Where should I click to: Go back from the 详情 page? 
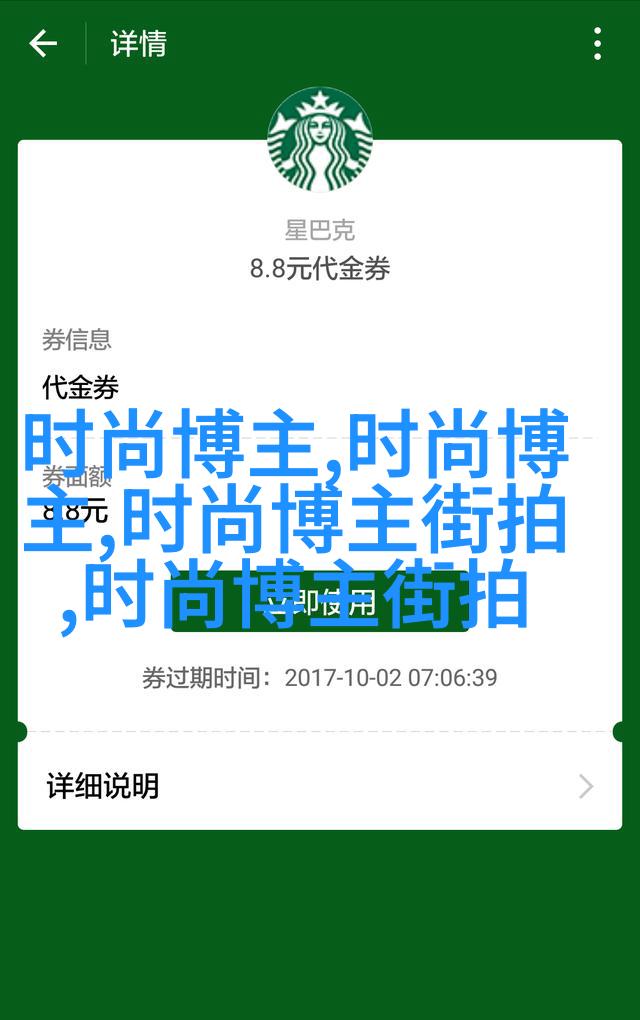tap(43, 44)
